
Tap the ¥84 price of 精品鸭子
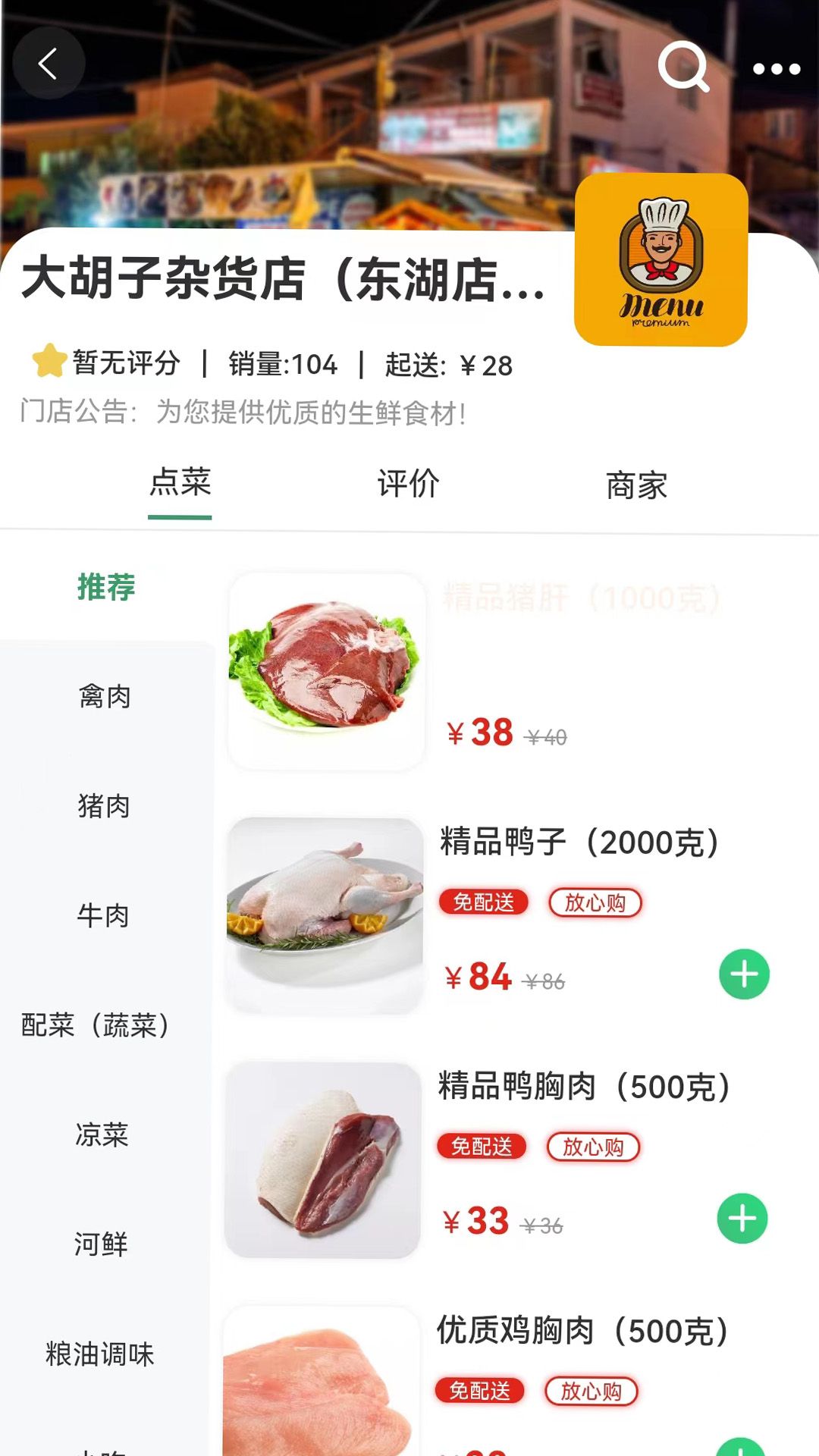(x=477, y=977)
